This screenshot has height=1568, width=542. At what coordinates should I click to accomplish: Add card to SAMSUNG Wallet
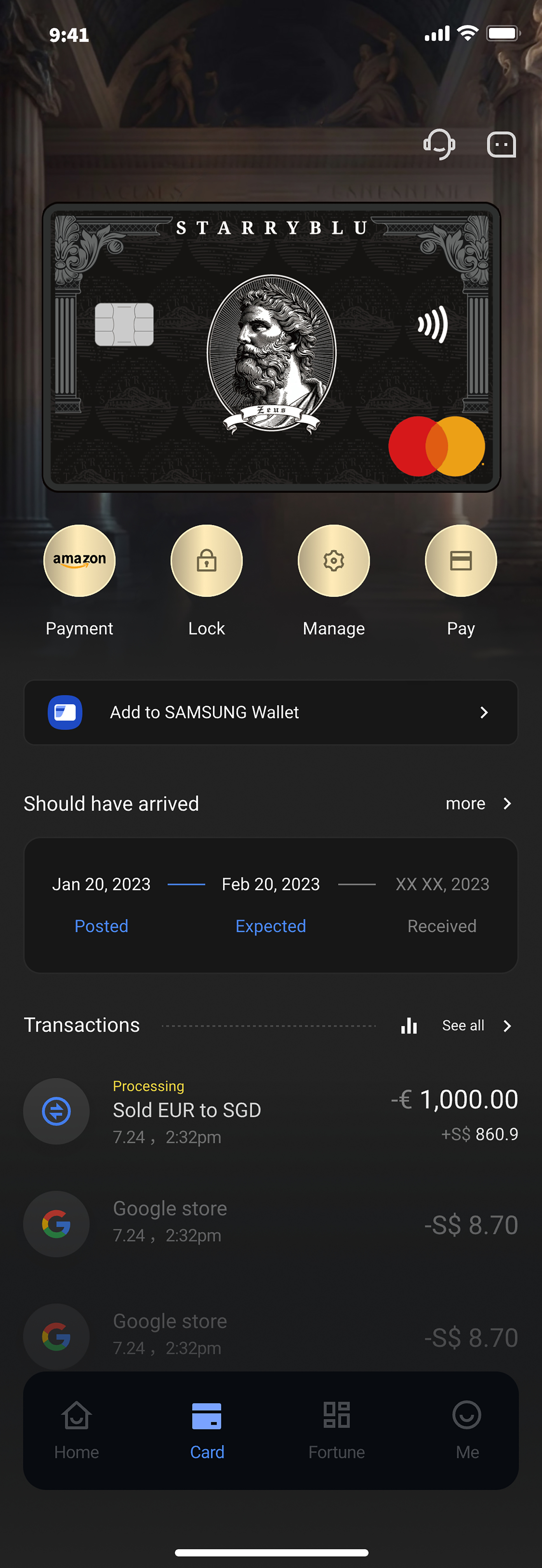(x=271, y=712)
